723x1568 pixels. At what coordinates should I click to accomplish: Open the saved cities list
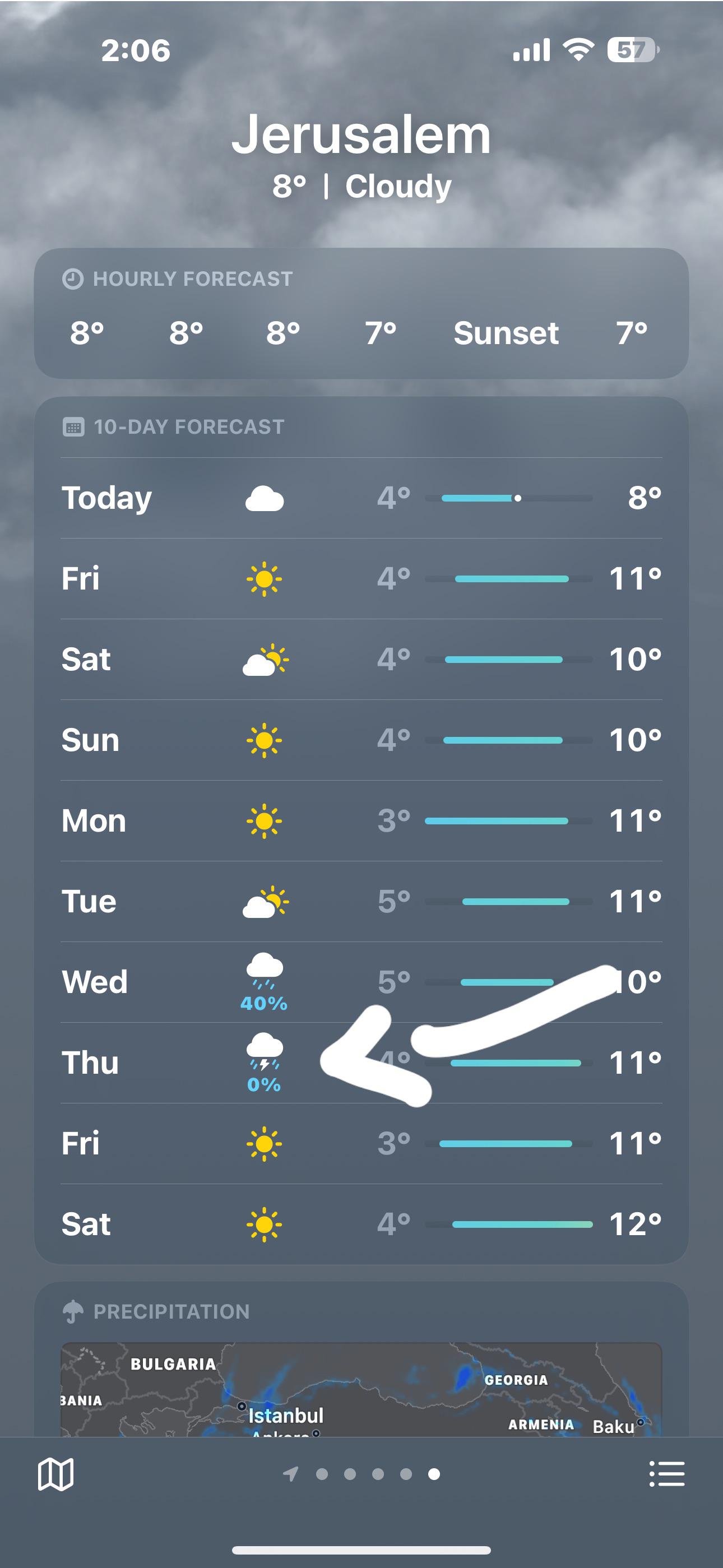666,1474
